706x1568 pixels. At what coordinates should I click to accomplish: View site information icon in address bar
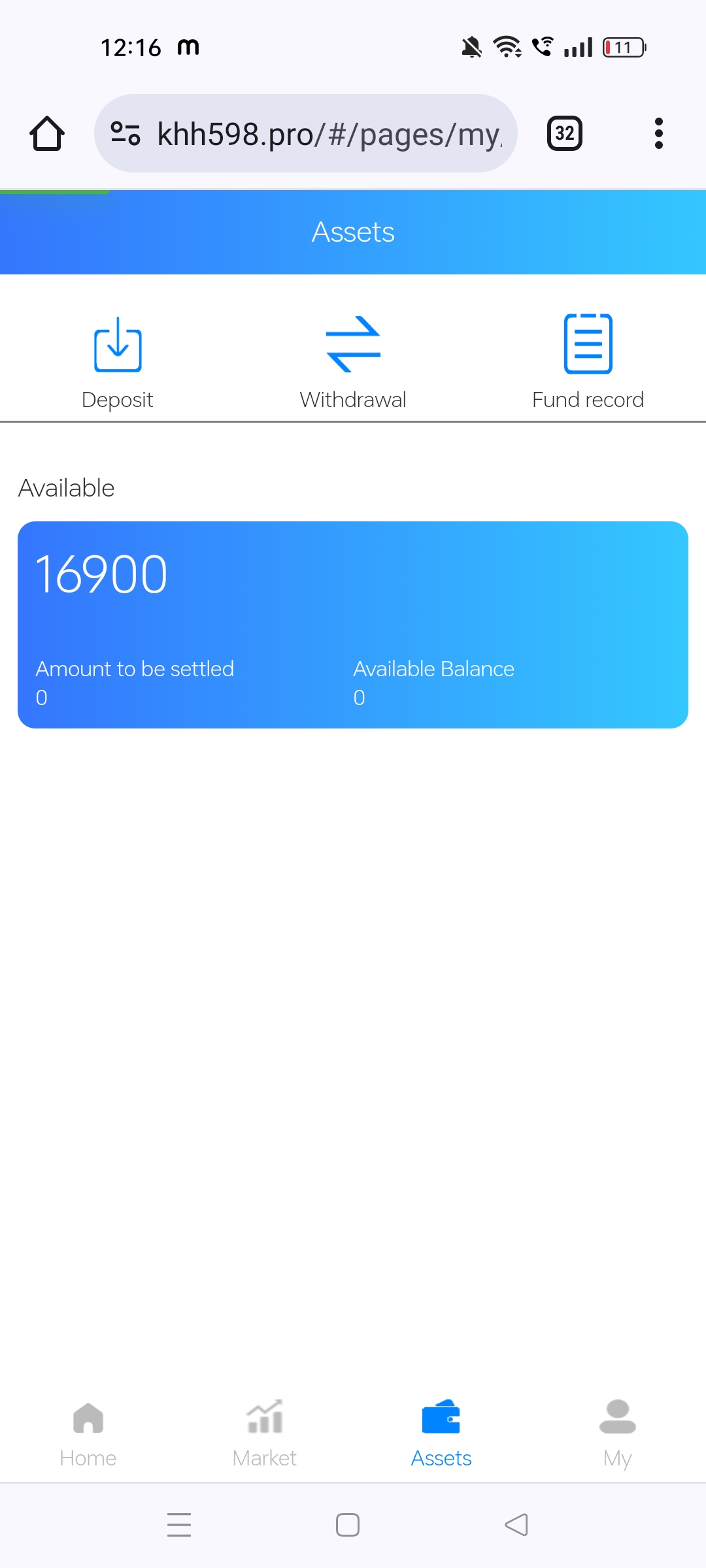click(126, 134)
